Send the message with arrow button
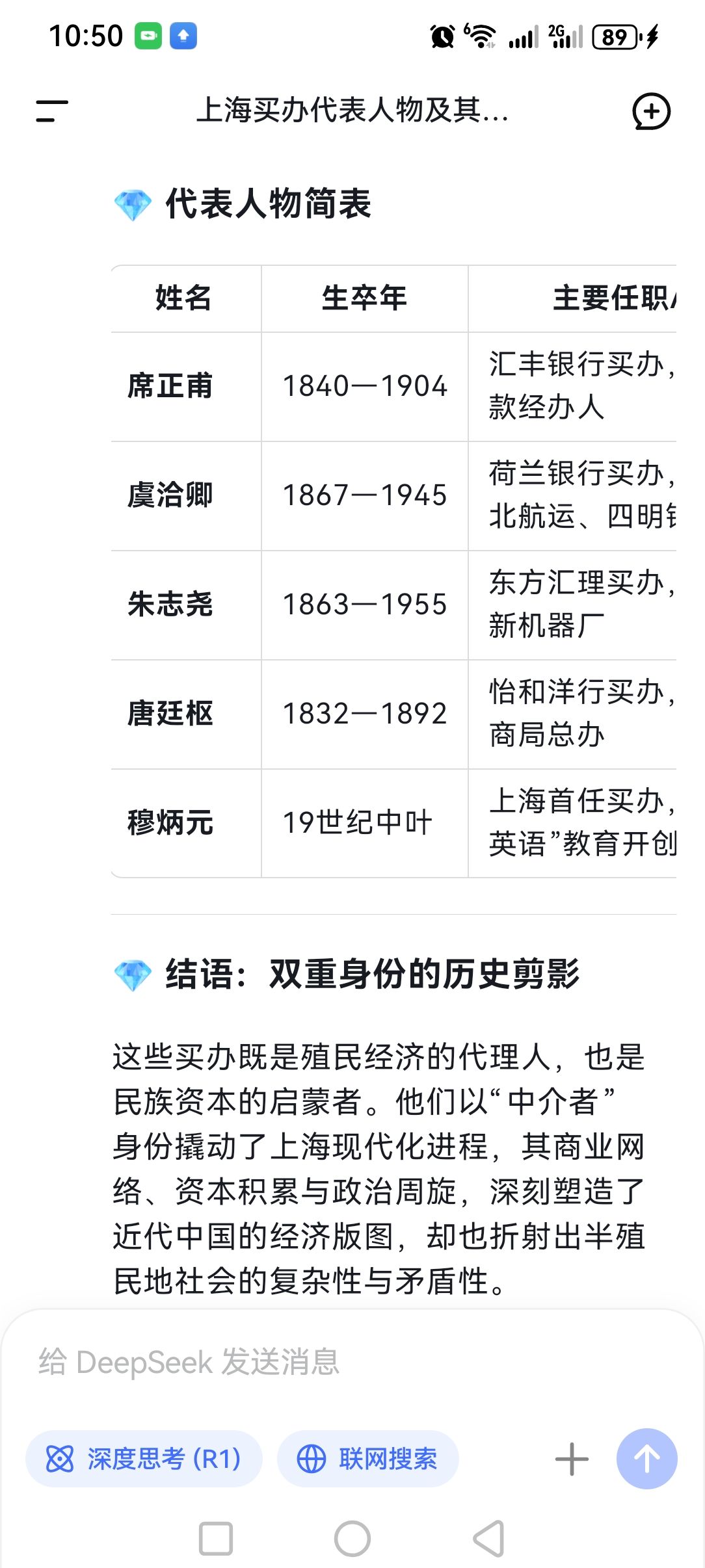This screenshot has width=705, height=1568. pos(646,1459)
